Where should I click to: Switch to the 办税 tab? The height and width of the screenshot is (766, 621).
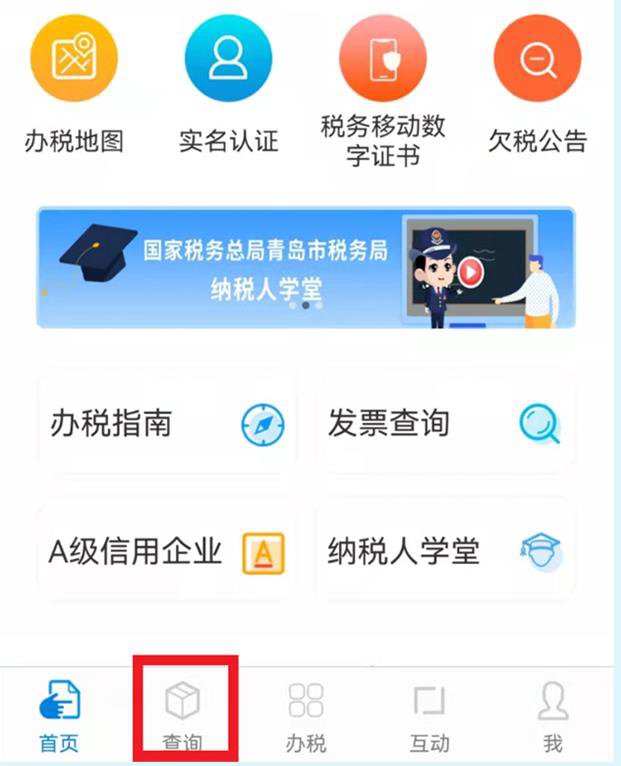pos(306,714)
